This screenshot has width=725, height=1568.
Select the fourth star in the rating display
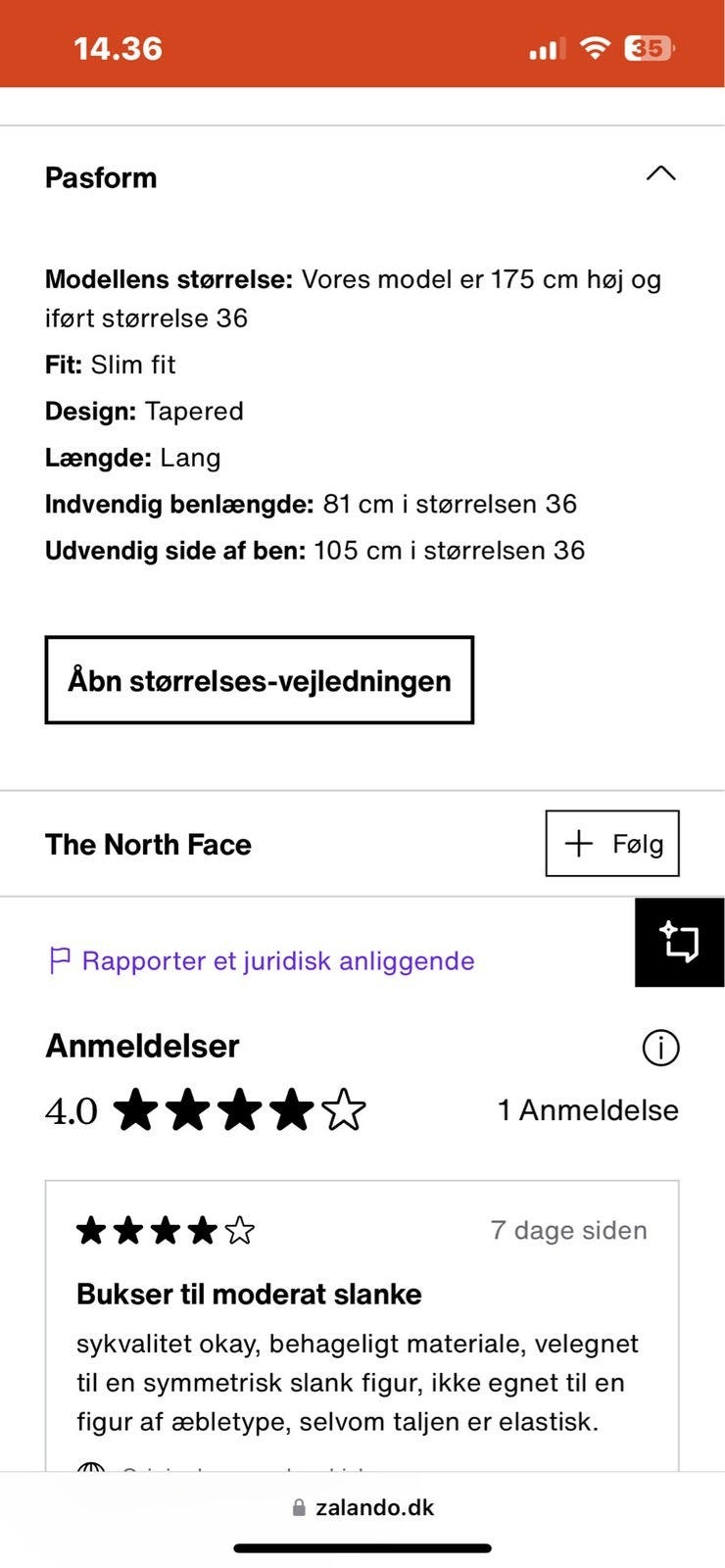tap(292, 1109)
